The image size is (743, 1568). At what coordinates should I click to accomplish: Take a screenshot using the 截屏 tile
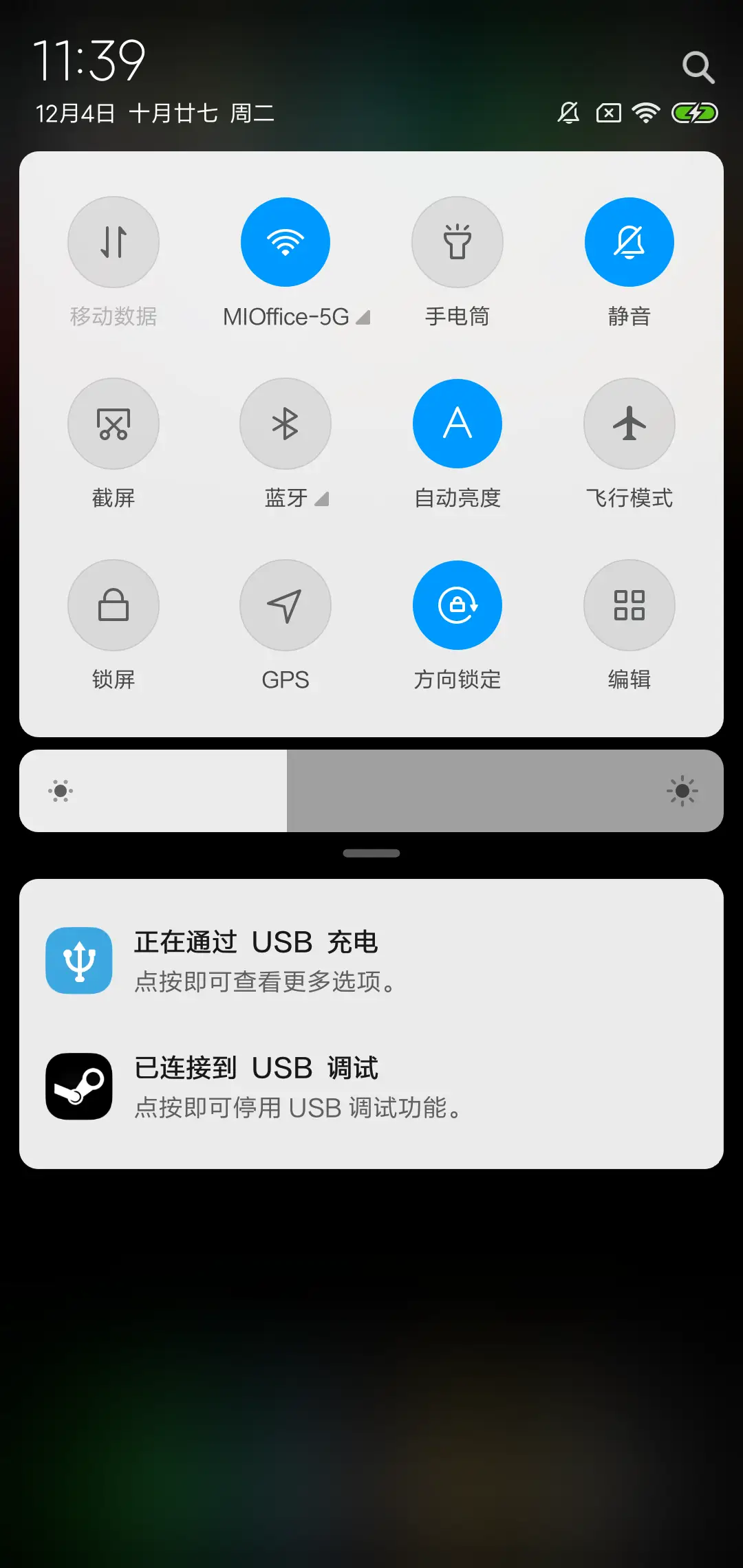(114, 424)
